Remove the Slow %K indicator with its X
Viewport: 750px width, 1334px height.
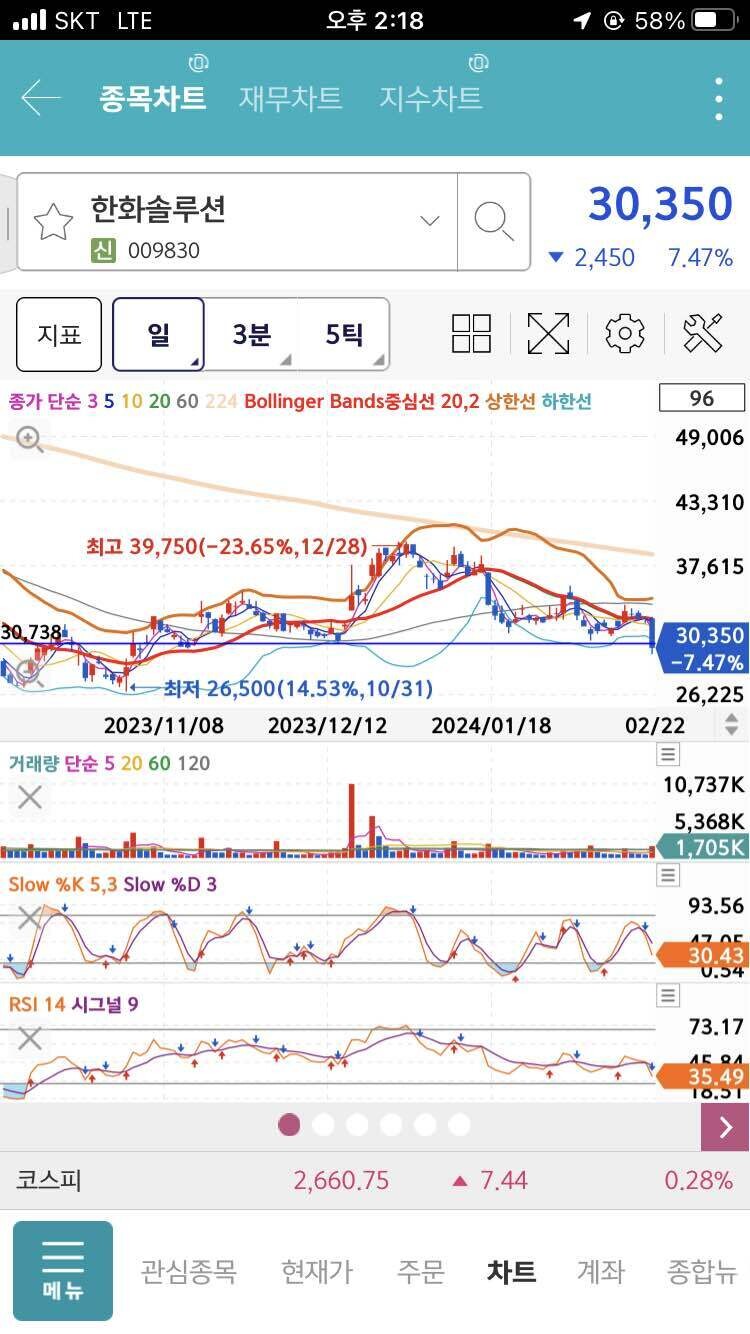[28, 917]
